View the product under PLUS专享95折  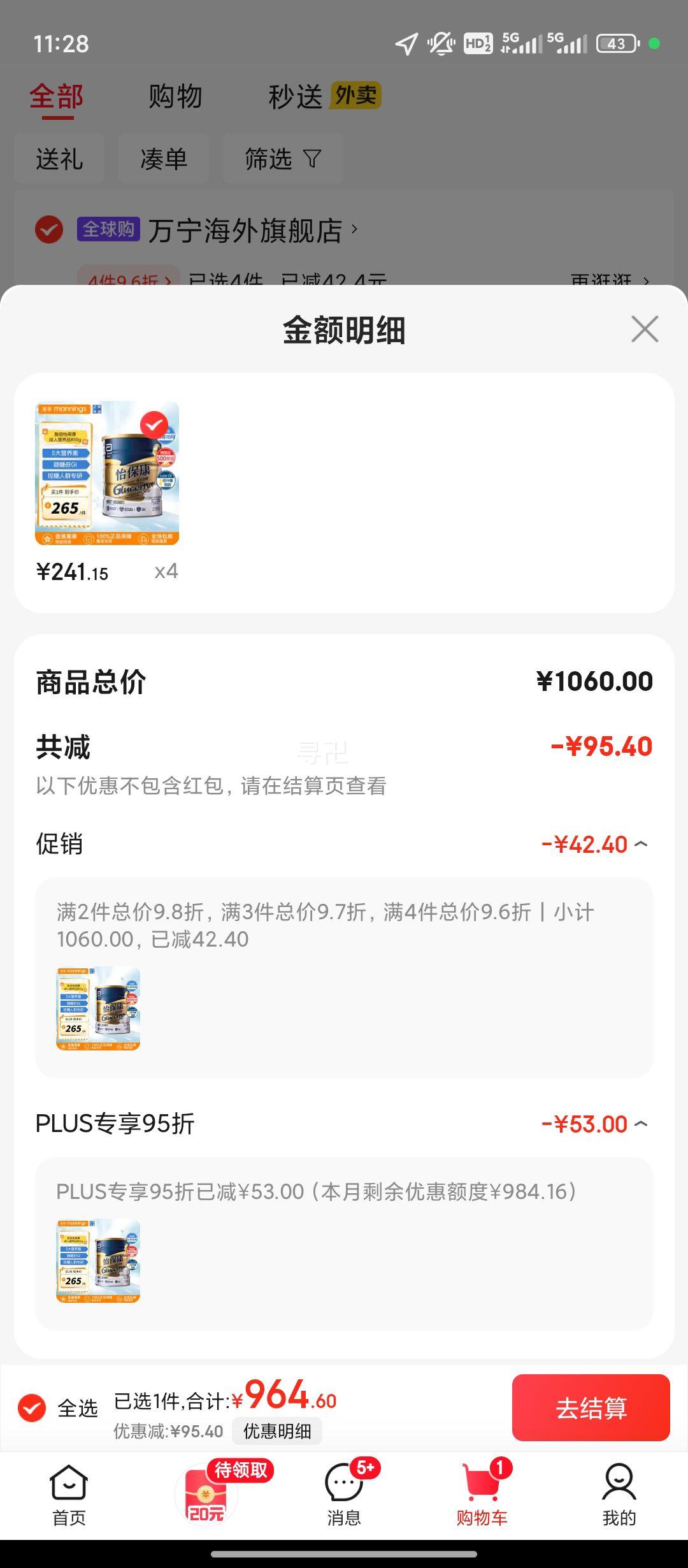tap(98, 1260)
